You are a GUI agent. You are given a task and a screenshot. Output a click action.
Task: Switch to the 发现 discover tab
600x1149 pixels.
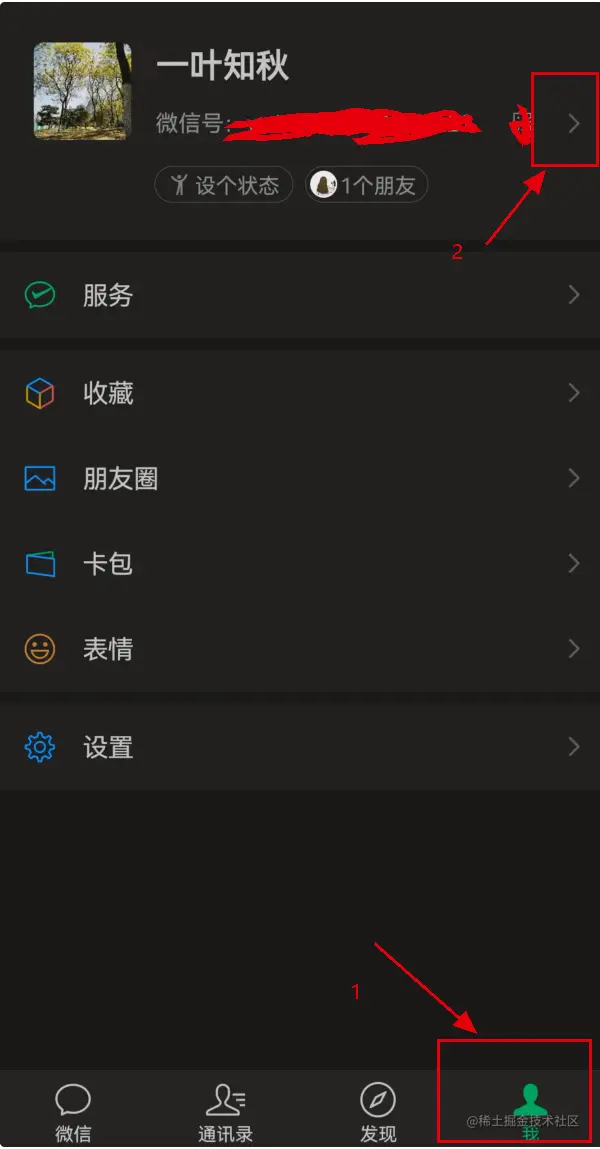(378, 1110)
